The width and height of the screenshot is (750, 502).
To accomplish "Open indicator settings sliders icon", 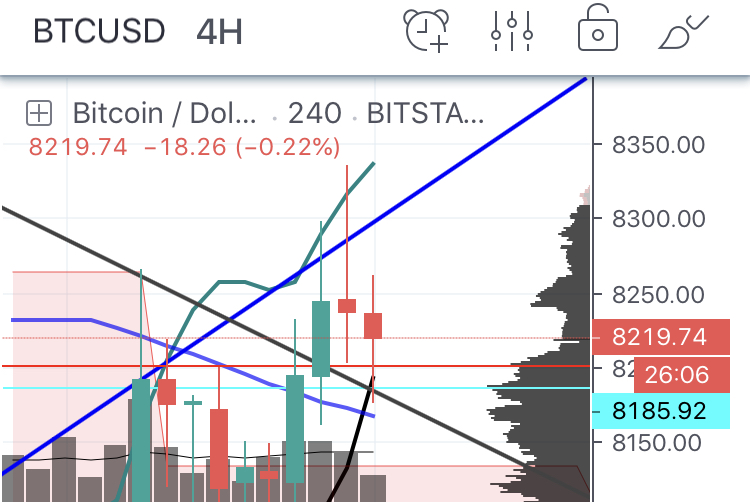I will [511, 30].
